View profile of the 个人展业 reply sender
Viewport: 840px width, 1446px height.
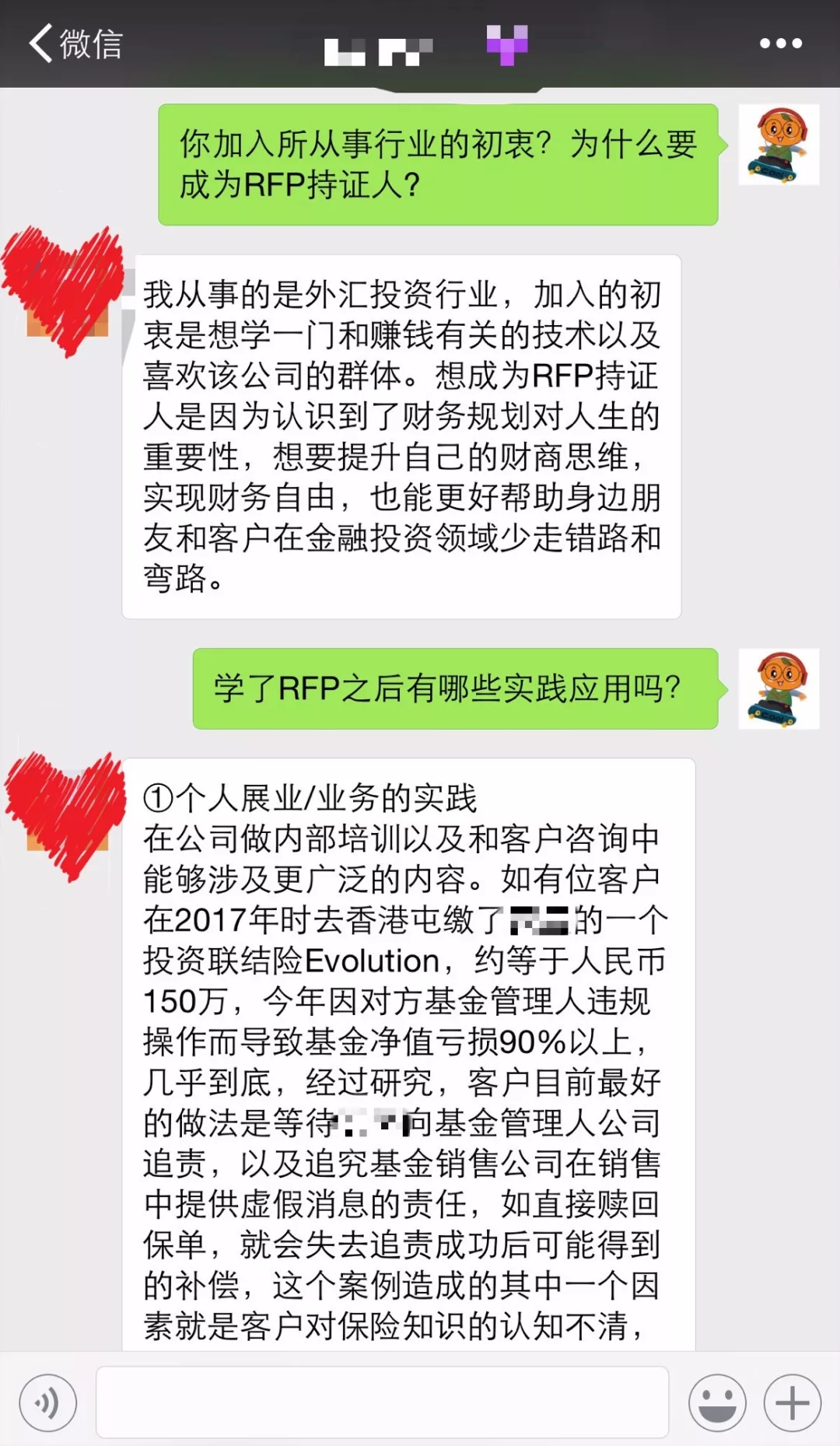point(65,817)
